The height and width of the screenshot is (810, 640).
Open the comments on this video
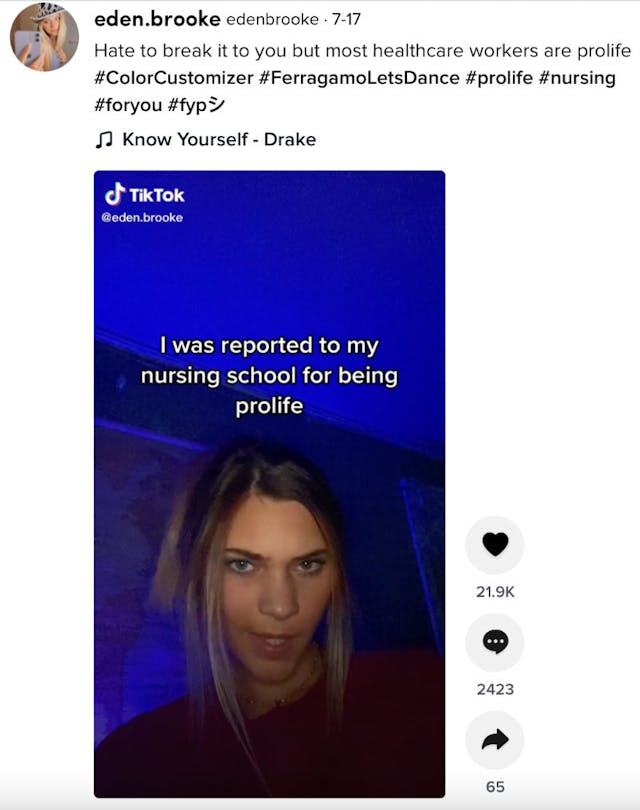[495, 642]
